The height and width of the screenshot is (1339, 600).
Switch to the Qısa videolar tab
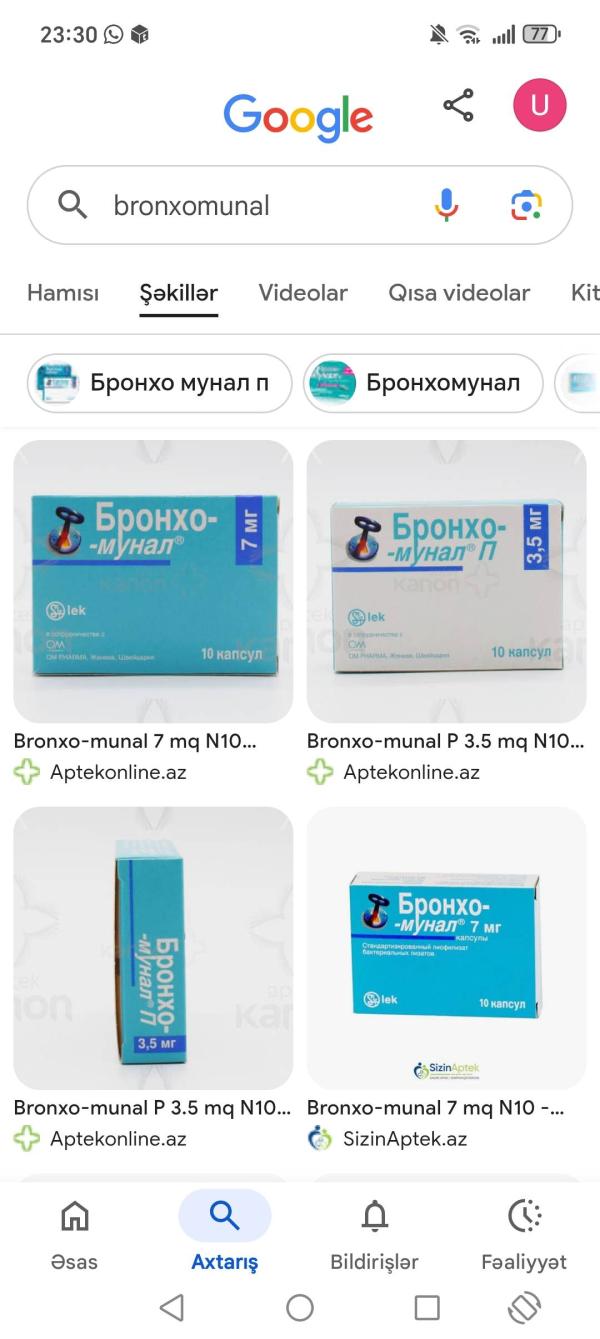(x=459, y=293)
